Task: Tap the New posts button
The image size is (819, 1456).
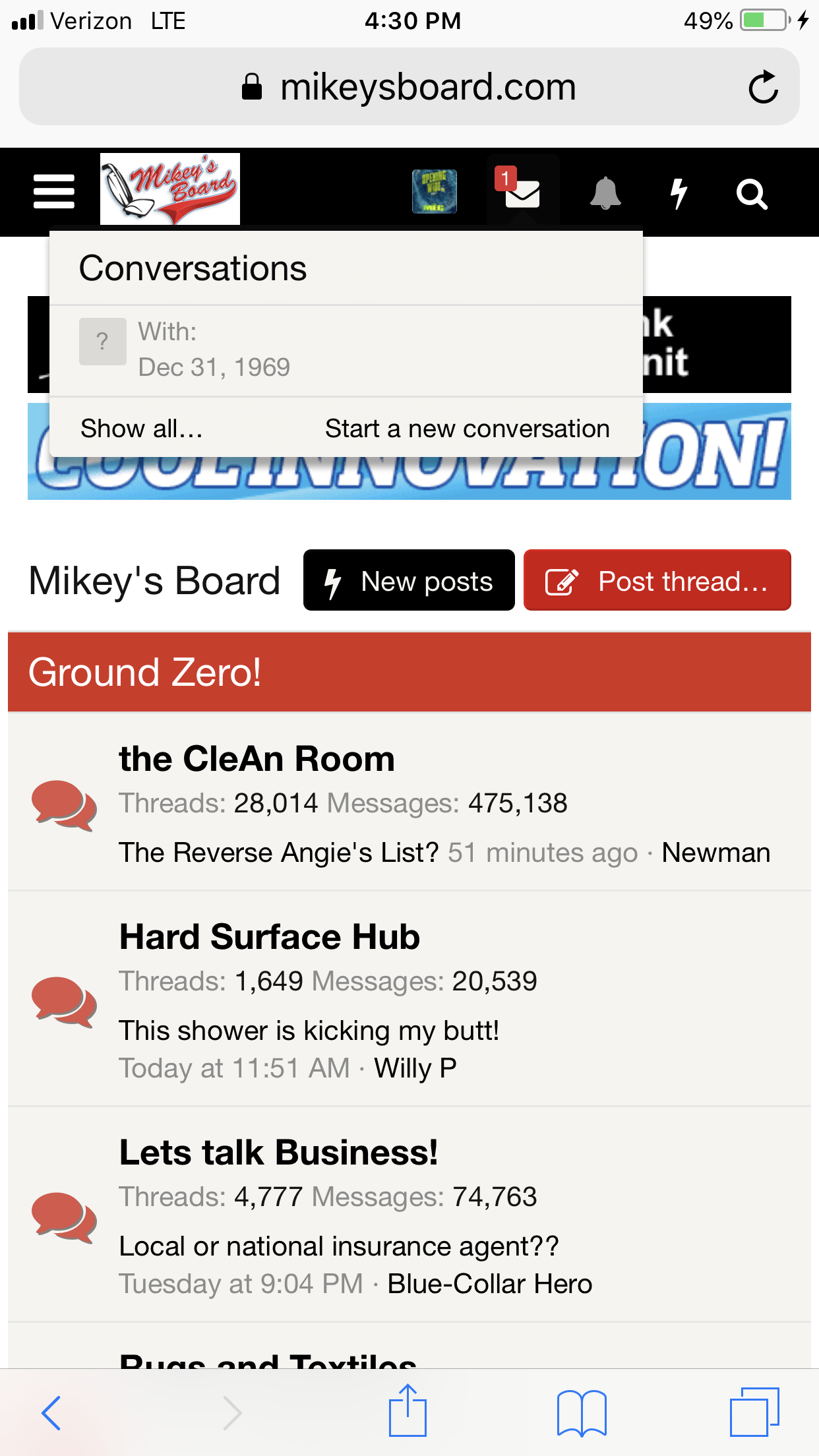Action: [x=409, y=580]
